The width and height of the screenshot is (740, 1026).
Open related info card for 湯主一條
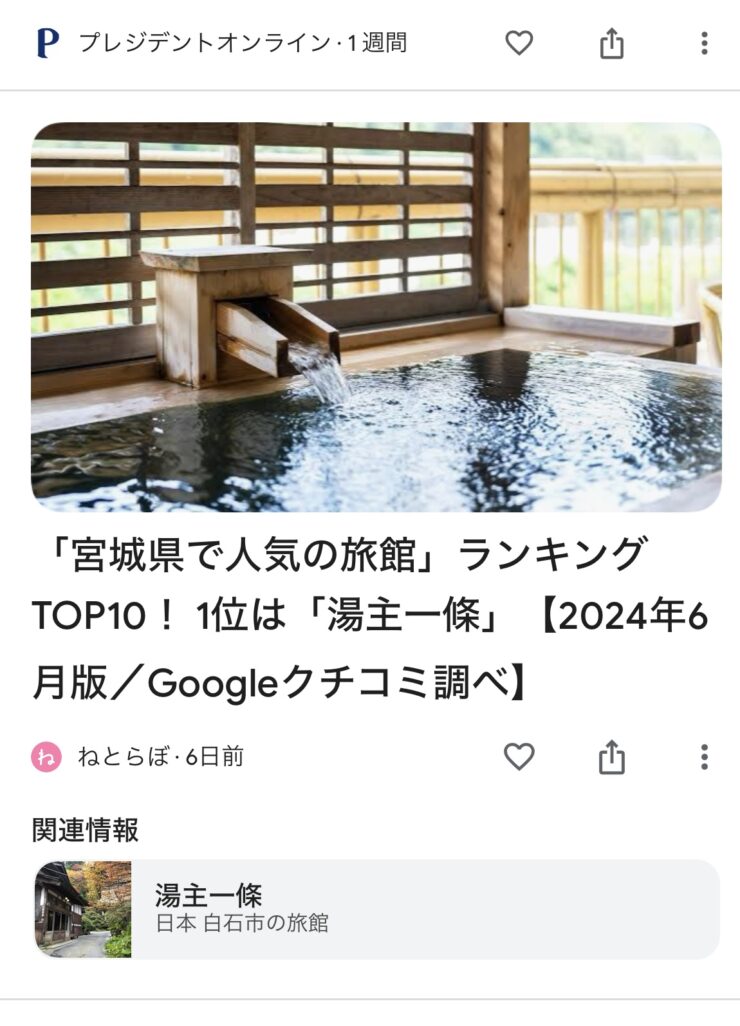(376, 909)
